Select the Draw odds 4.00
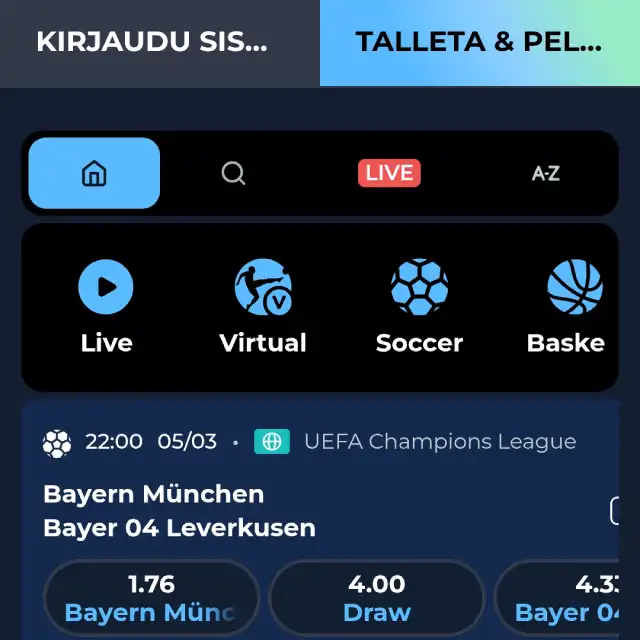Viewport: 640px width, 640px height. click(377, 598)
